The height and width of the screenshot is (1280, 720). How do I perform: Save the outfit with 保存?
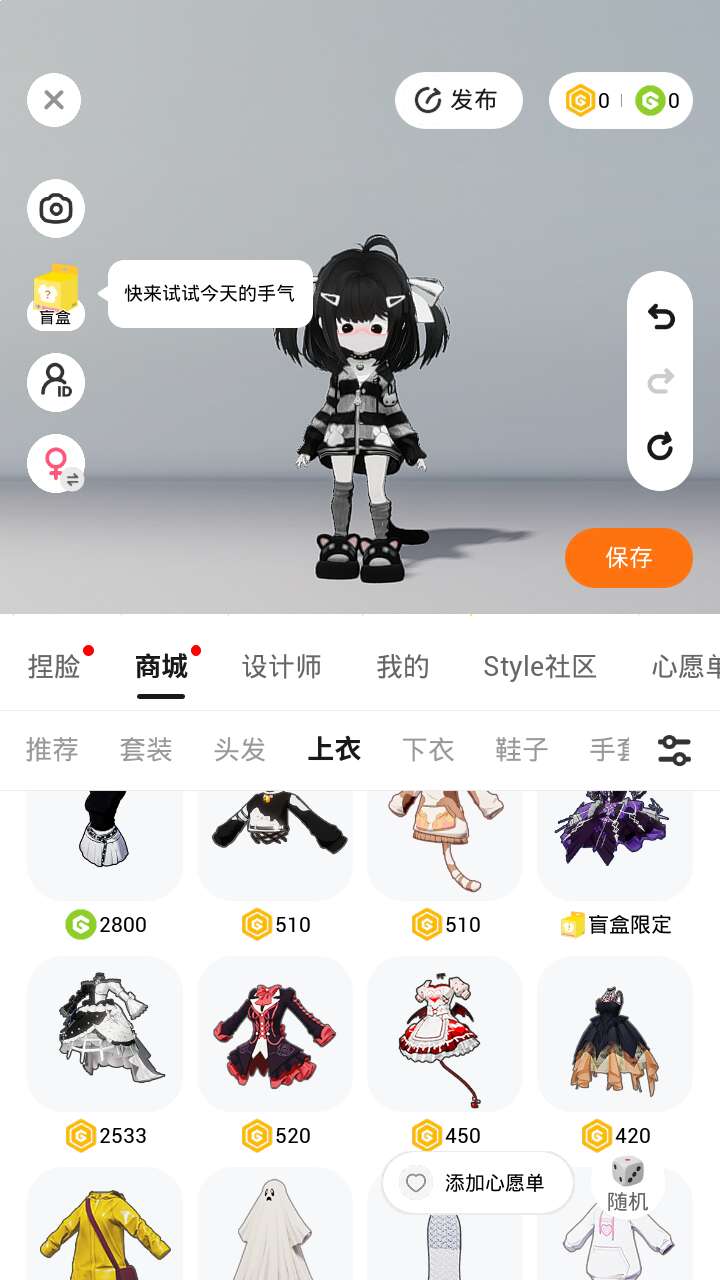point(628,558)
